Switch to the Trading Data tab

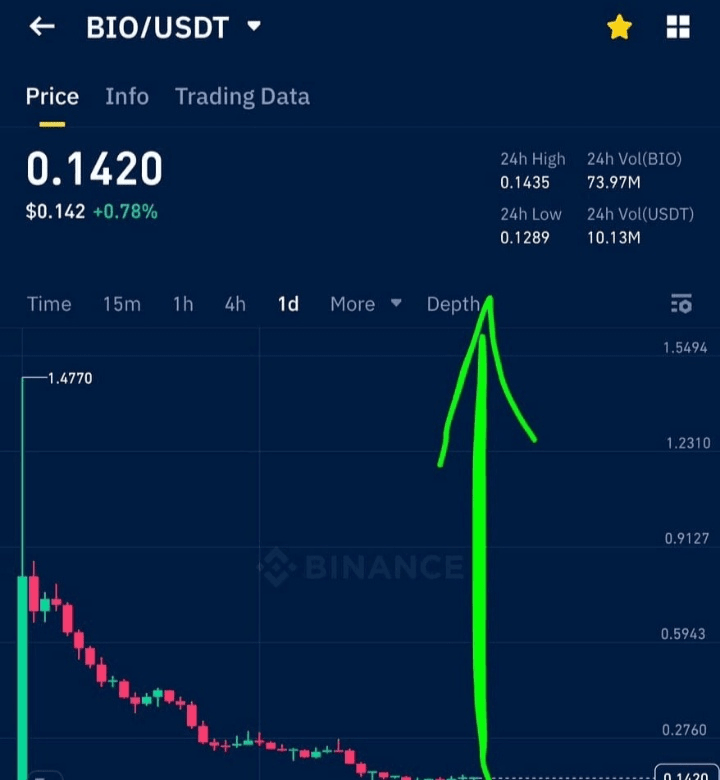242,97
